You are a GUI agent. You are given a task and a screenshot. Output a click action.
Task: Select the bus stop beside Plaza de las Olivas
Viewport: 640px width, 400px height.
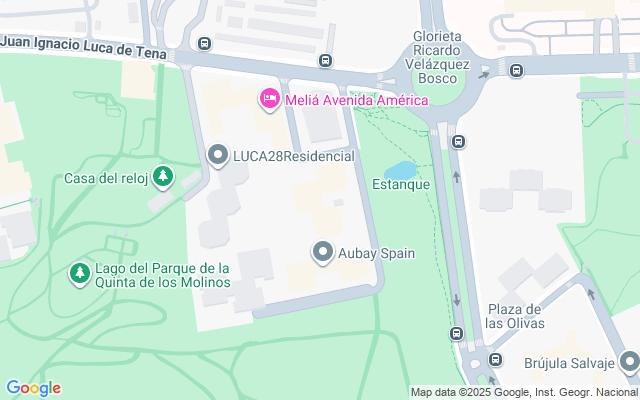coord(456,334)
